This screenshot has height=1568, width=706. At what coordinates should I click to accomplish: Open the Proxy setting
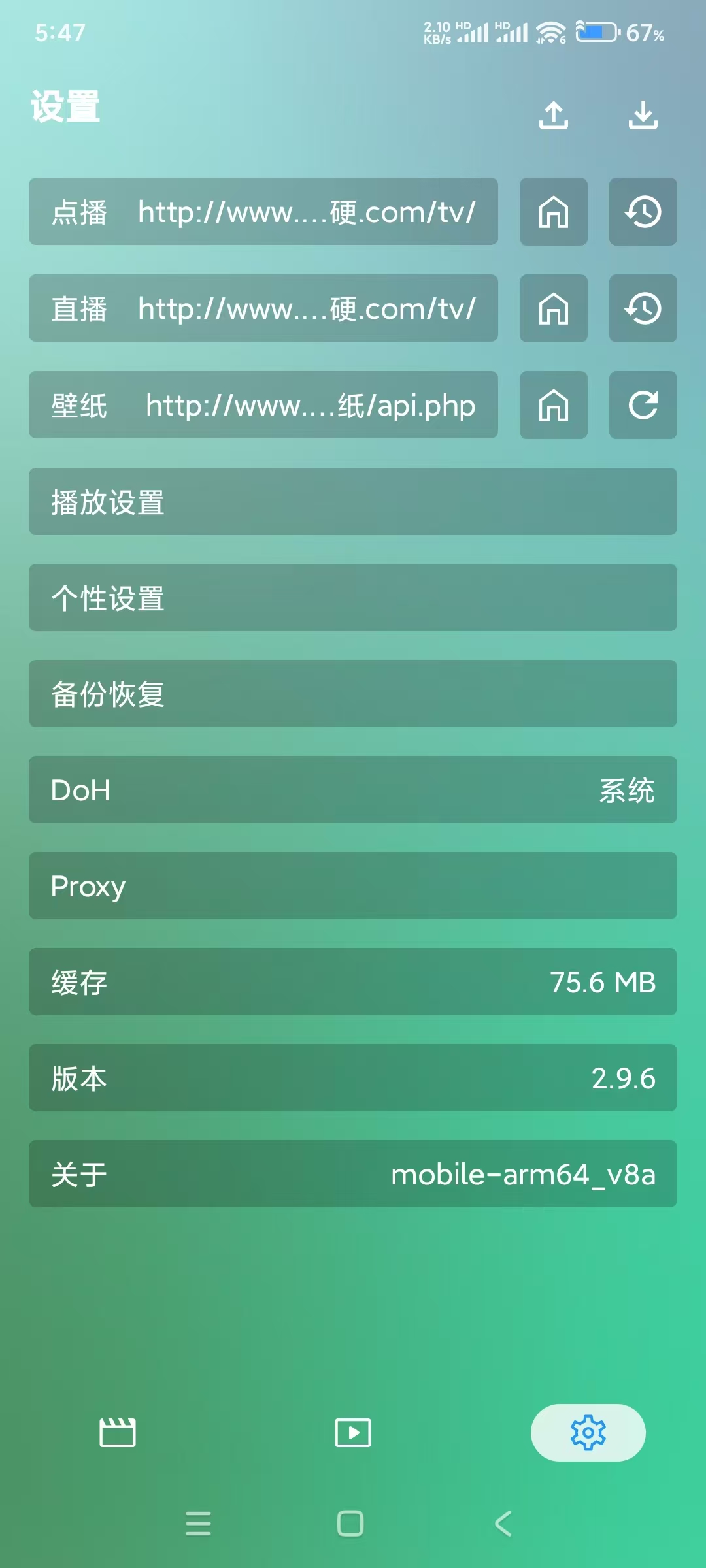point(353,886)
